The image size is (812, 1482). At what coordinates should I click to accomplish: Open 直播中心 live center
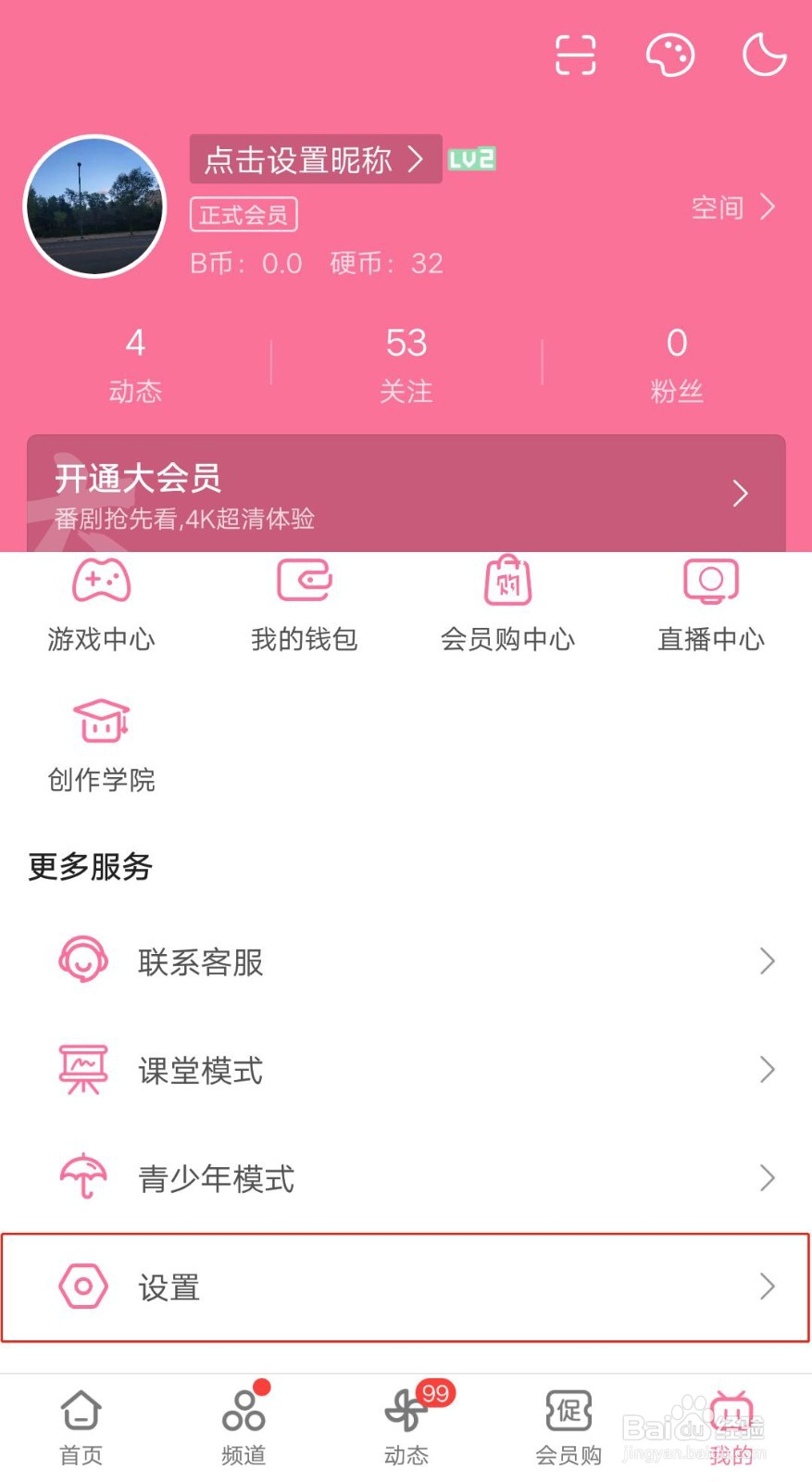pos(709,602)
